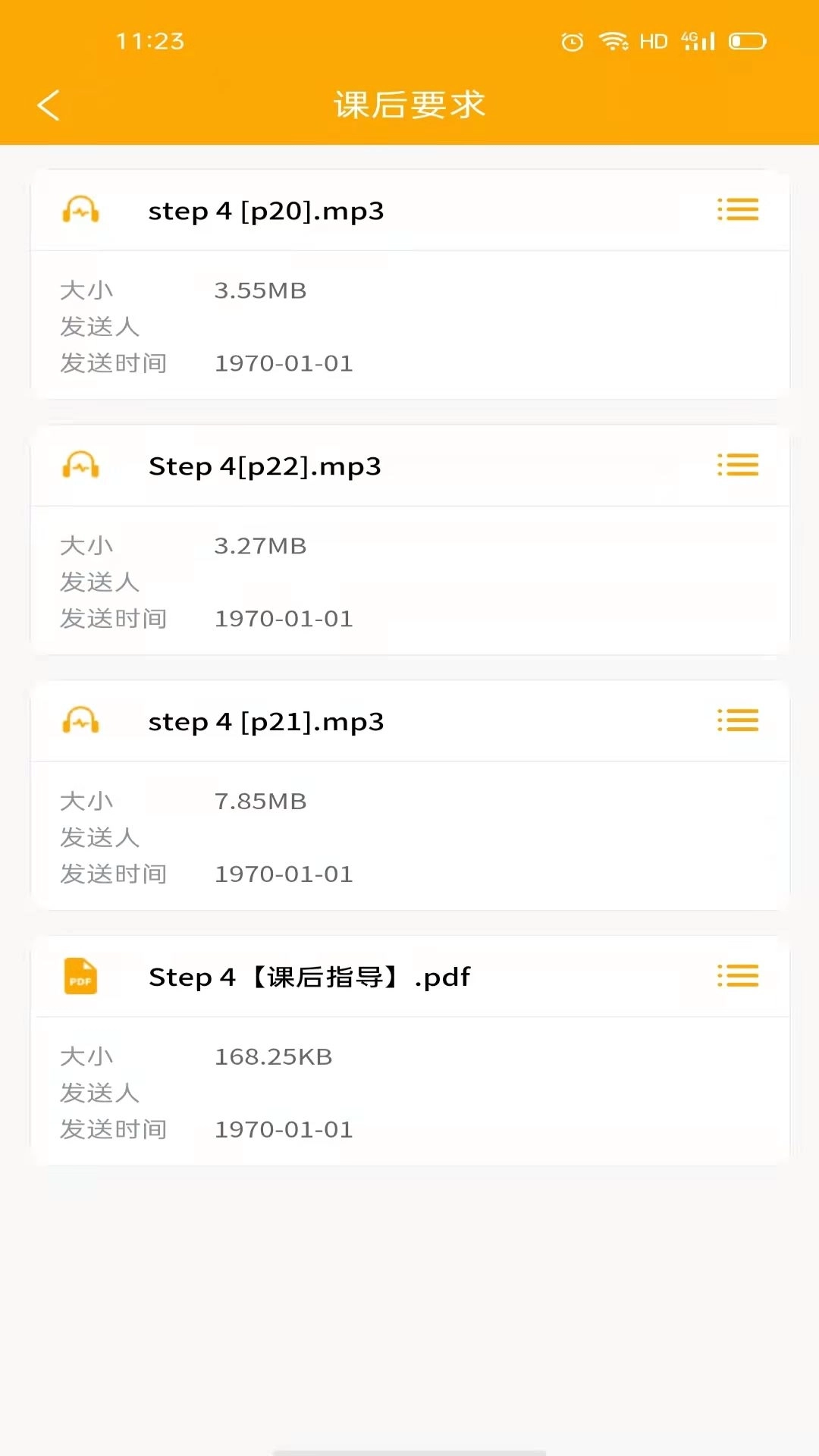Click the clock showing 11:23
The height and width of the screenshot is (1456, 819).
149,42
